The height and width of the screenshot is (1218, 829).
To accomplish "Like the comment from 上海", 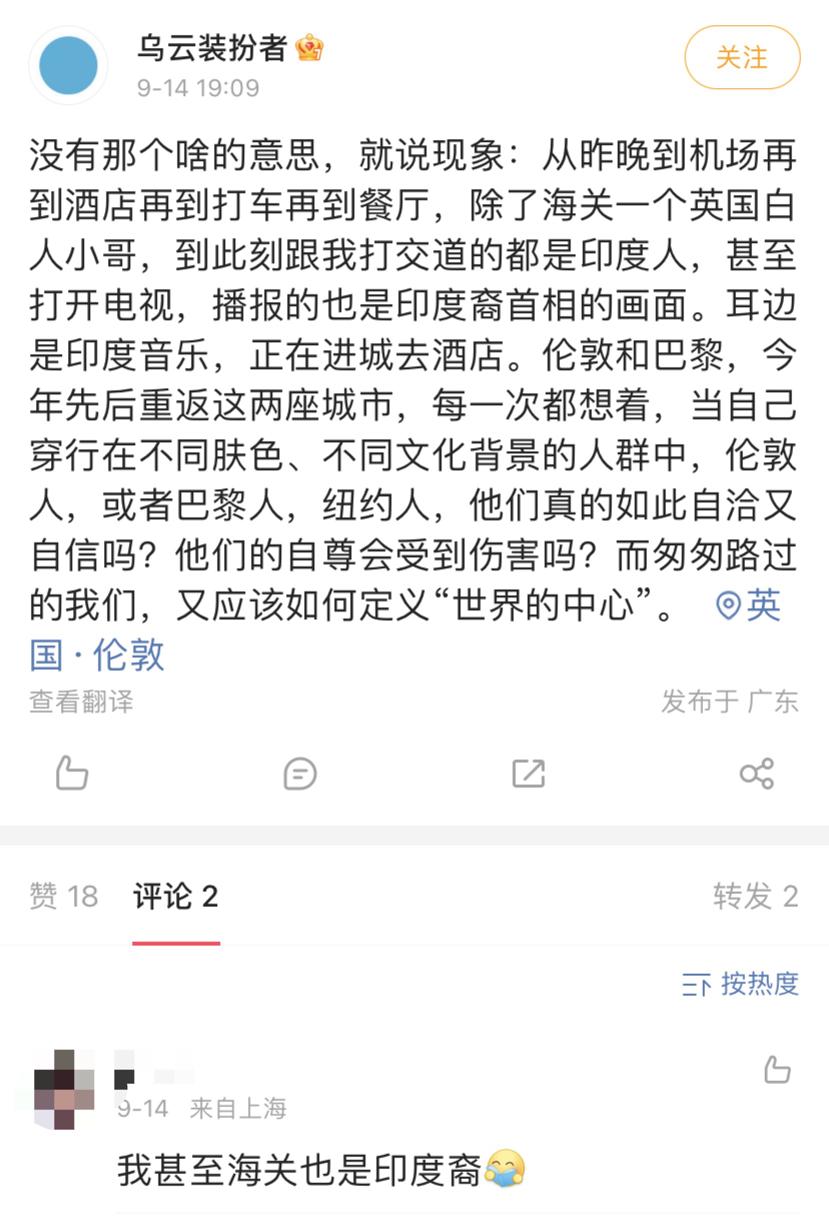I will point(777,1070).
